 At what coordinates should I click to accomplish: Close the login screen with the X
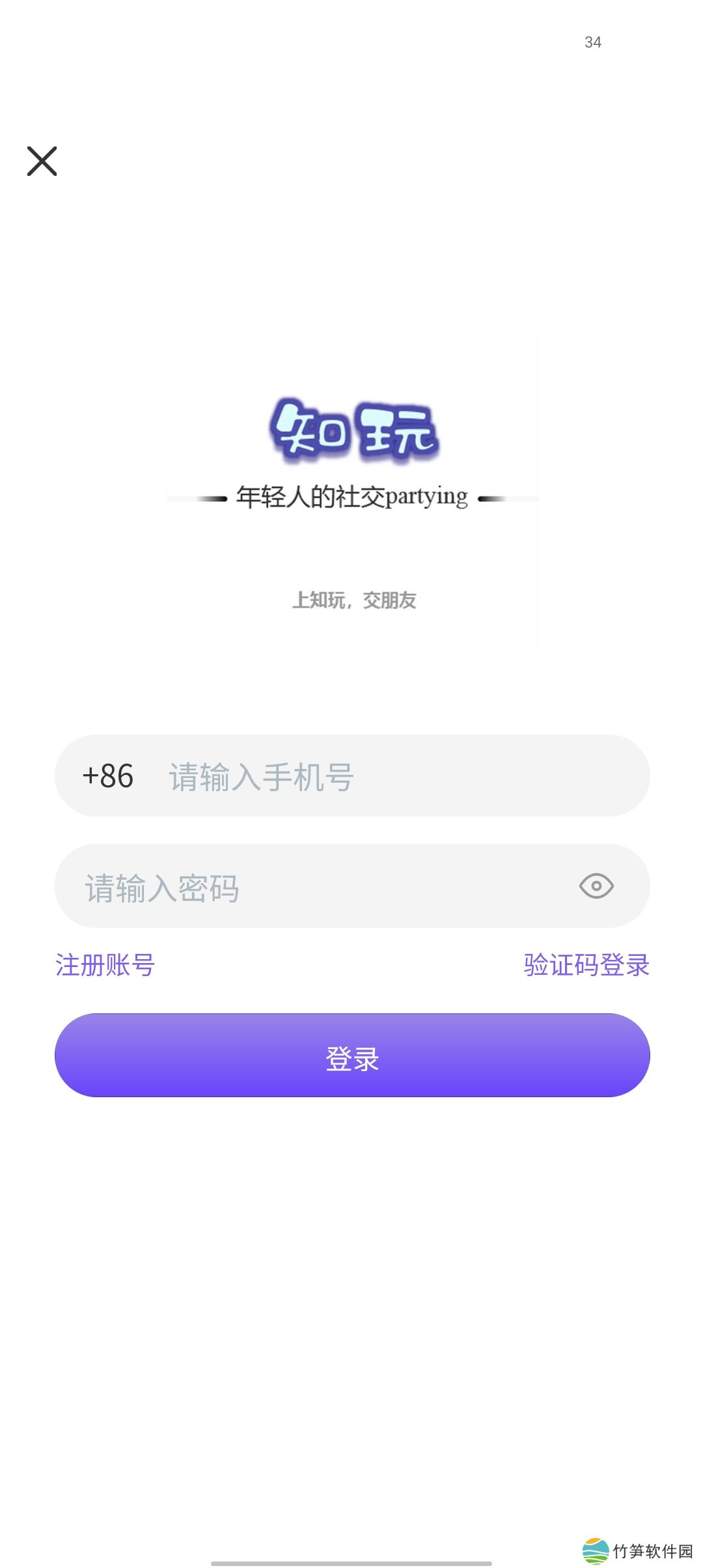pyautogui.click(x=42, y=161)
